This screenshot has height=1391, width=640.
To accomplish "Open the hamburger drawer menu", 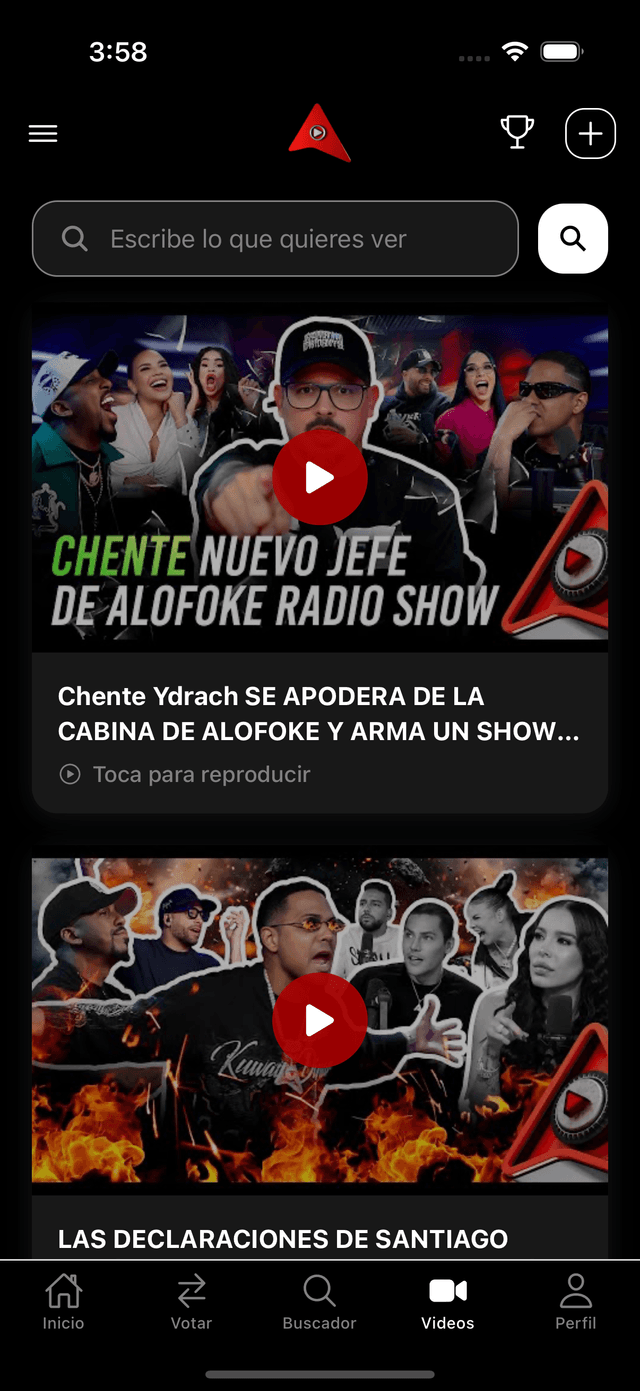I will [43, 134].
